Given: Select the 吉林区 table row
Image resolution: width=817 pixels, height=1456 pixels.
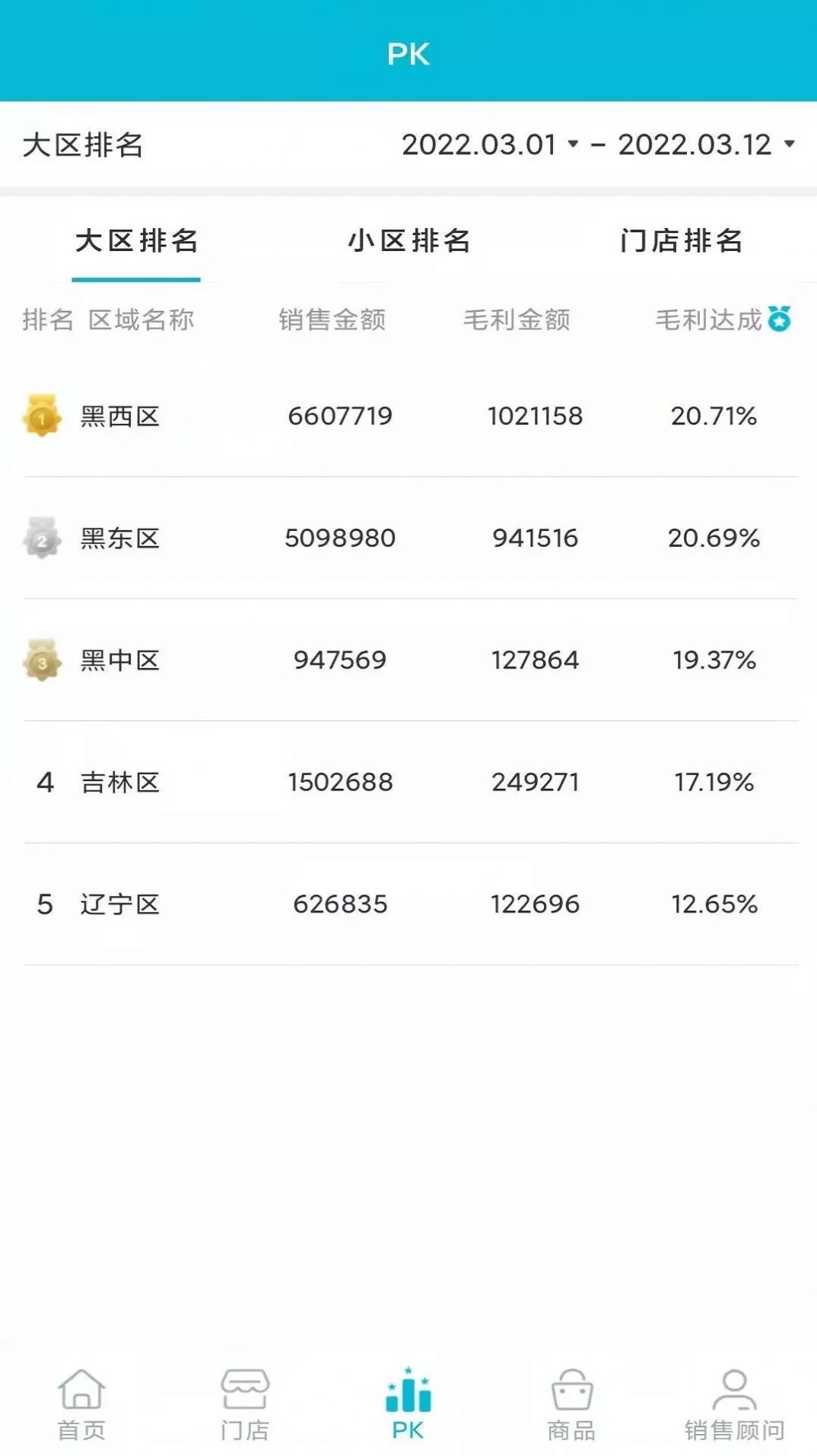Looking at the screenshot, I should tap(408, 782).
